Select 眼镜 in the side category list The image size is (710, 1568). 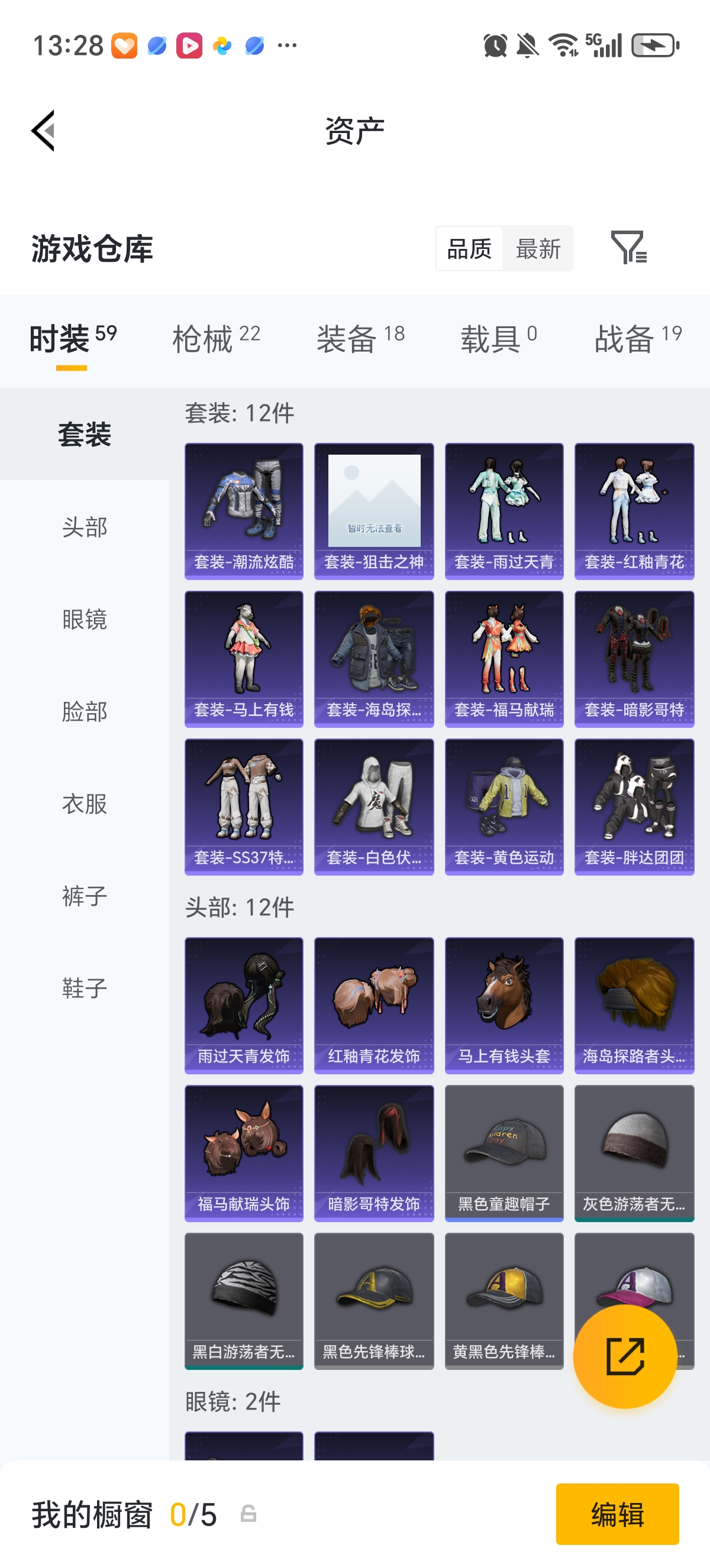[x=85, y=619]
